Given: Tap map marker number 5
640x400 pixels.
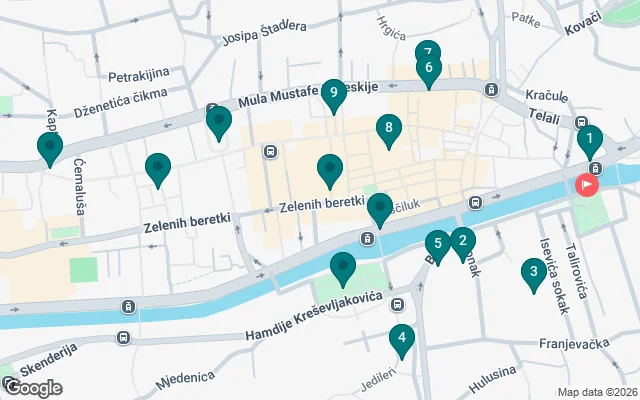Looking at the screenshot, I should [x=437, y=243].
